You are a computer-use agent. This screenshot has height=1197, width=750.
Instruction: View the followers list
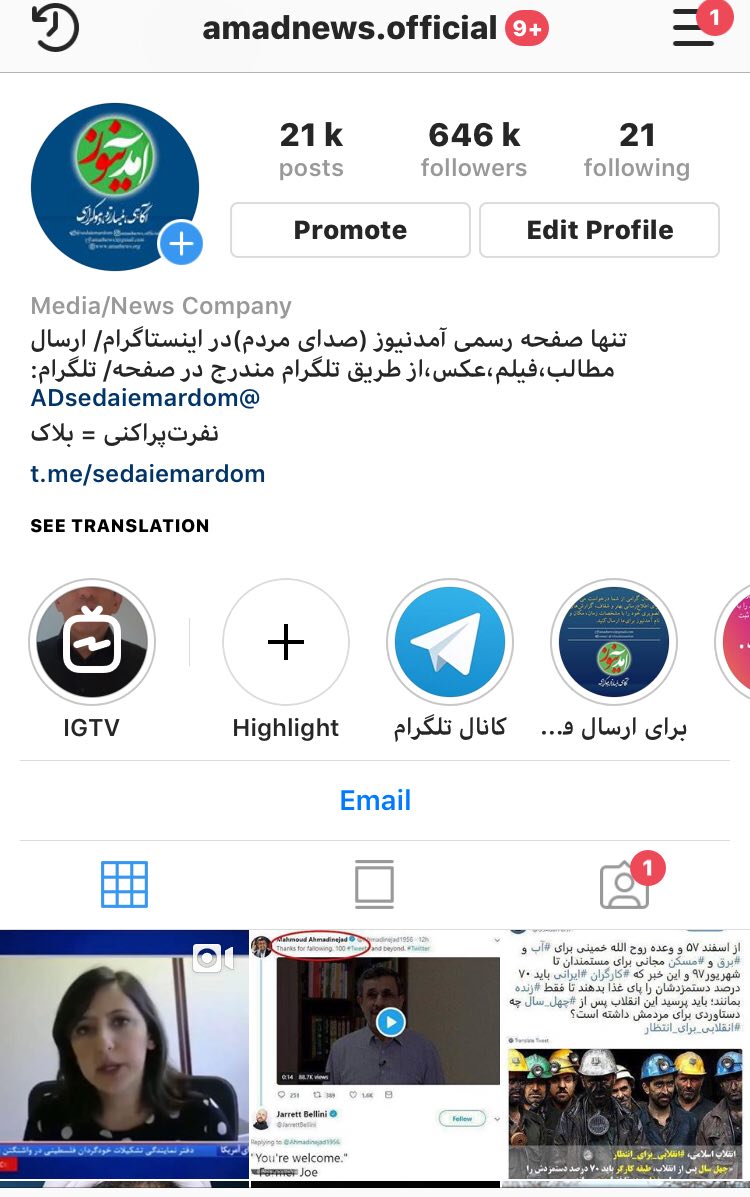(473, 149)
